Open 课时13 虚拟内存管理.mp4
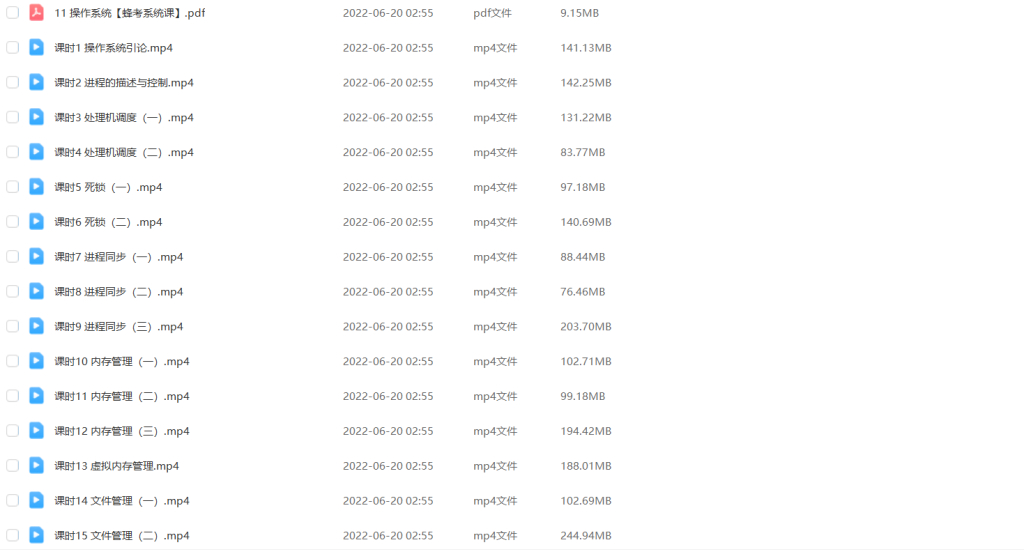The height and width of the screenshot is (554, 1024). coord(116,466)
